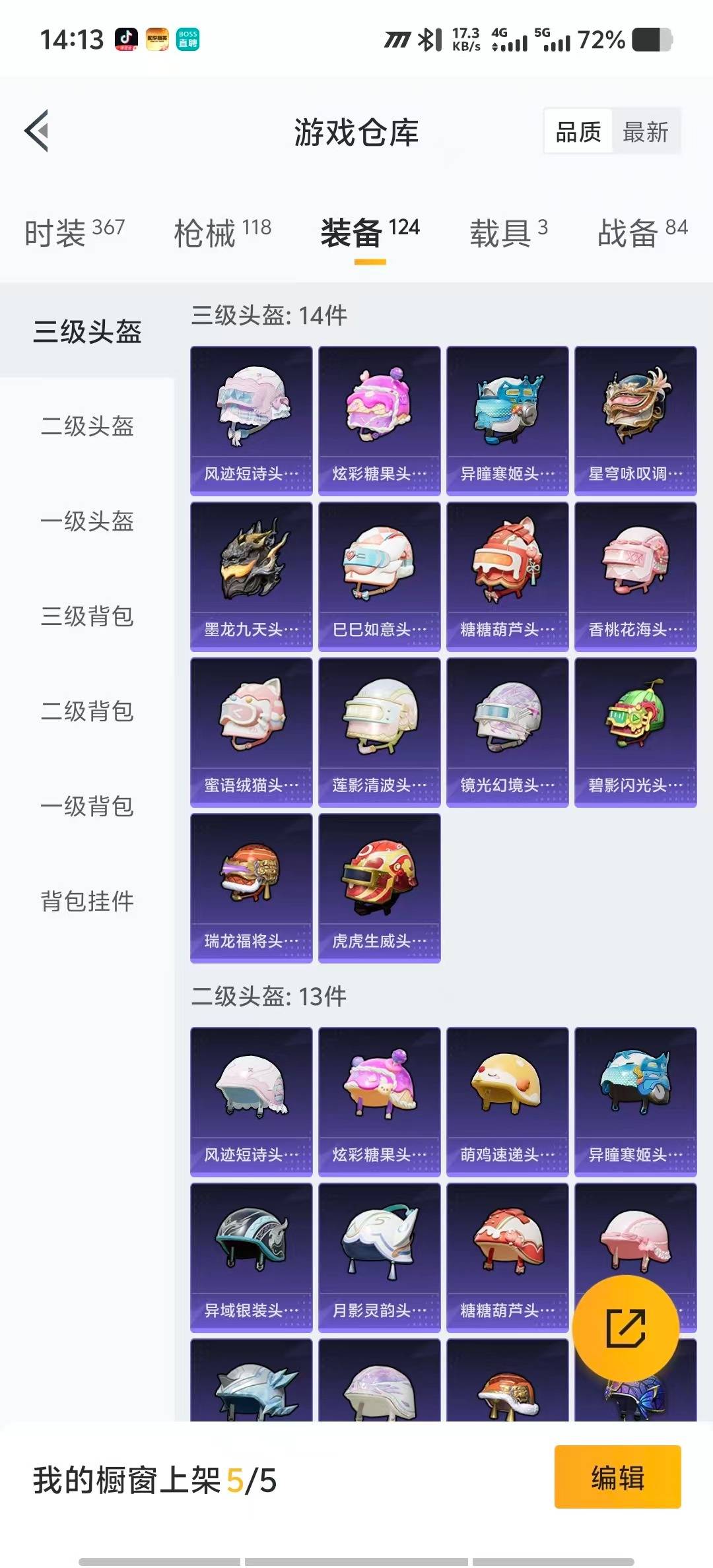The width and height of the screenshot is (713, 1568).
Task: View the 虎虎生威头盔 helmet
Action: pos(379,884)
